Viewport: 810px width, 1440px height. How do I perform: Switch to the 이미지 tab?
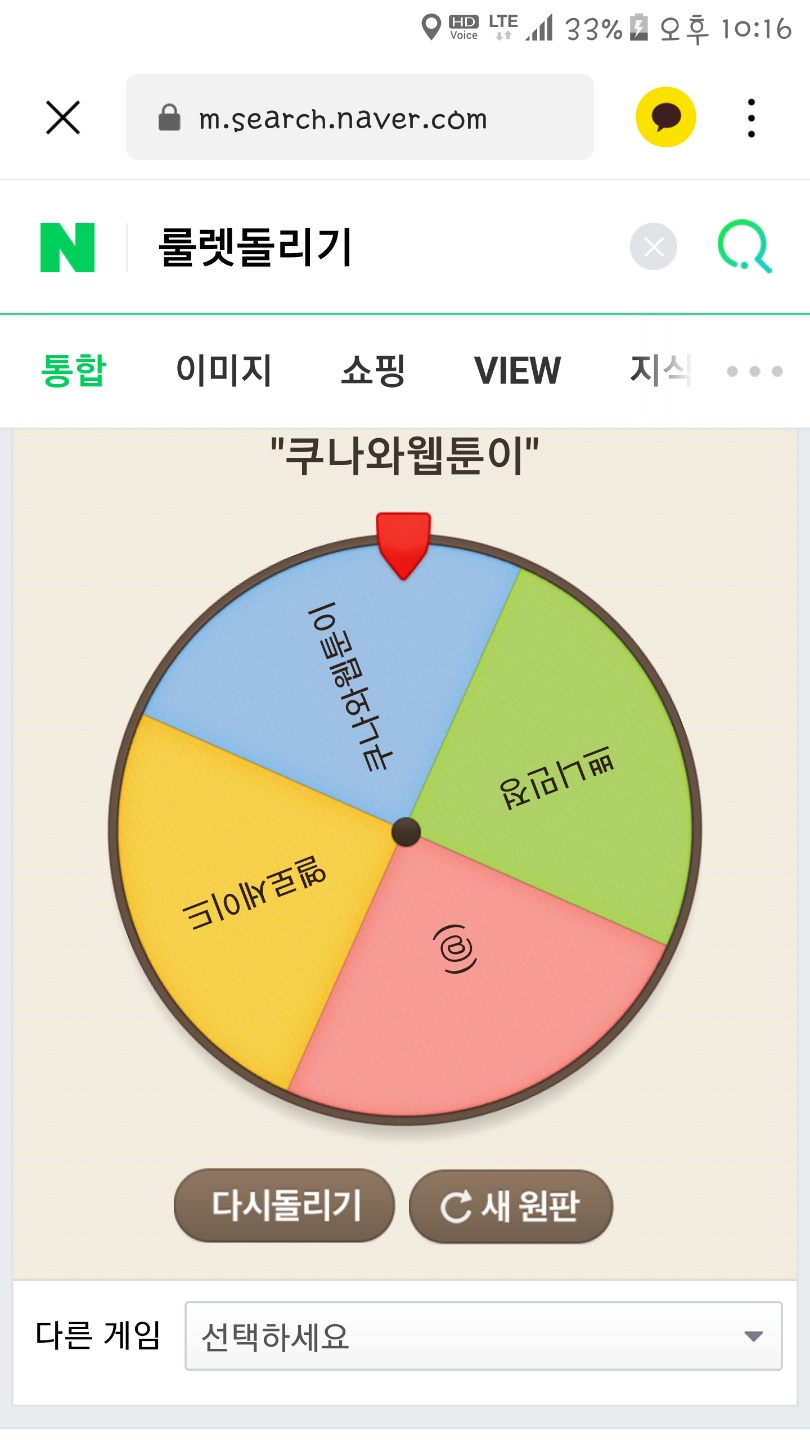click(x=223, y=371)
